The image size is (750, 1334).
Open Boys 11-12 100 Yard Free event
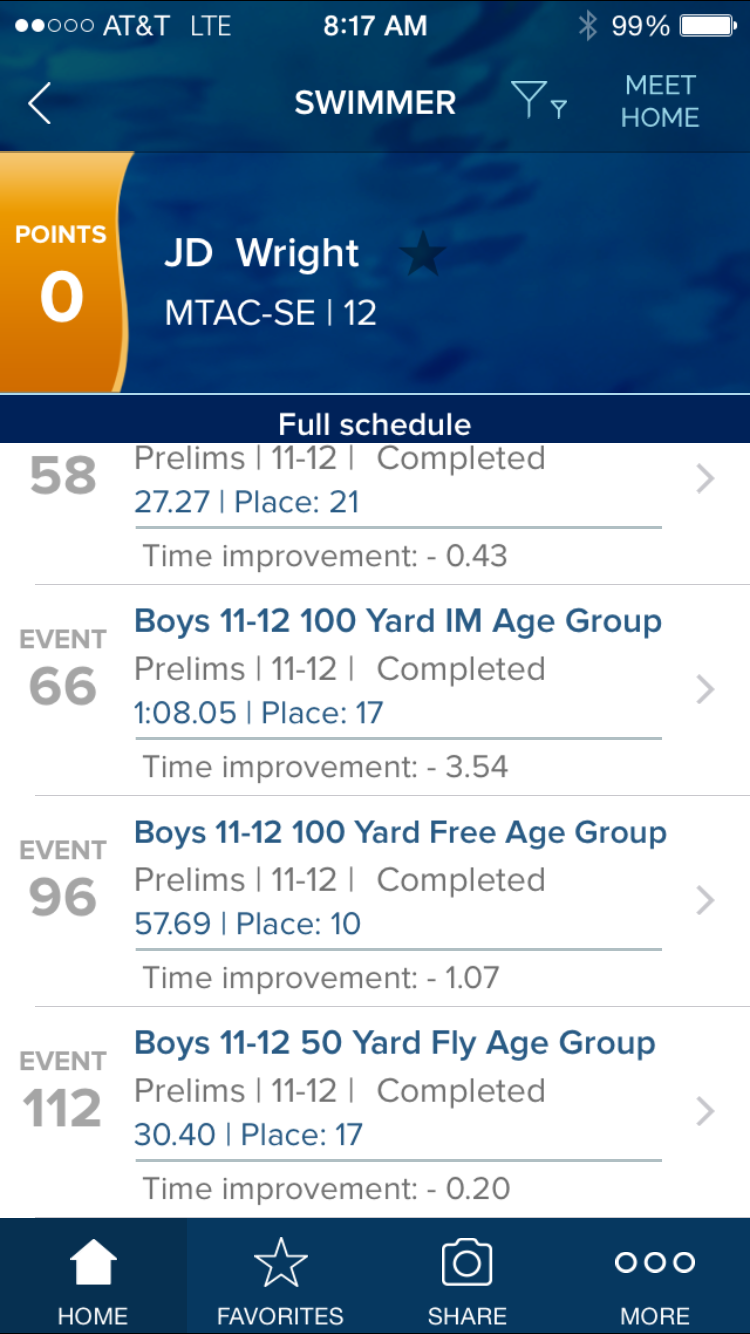[x=375, y=902]
